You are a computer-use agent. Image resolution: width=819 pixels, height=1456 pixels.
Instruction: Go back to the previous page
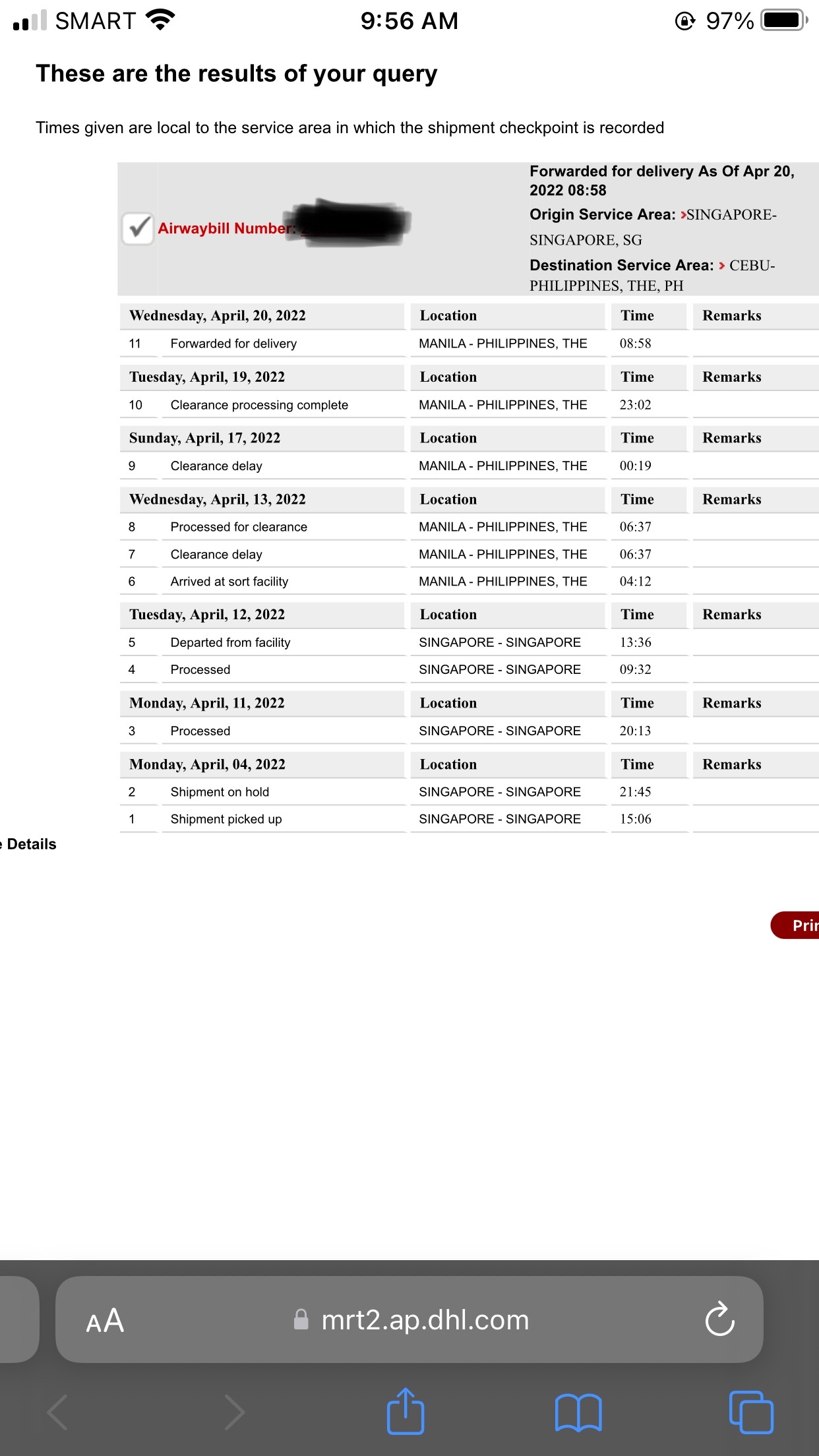[58, 1412]
